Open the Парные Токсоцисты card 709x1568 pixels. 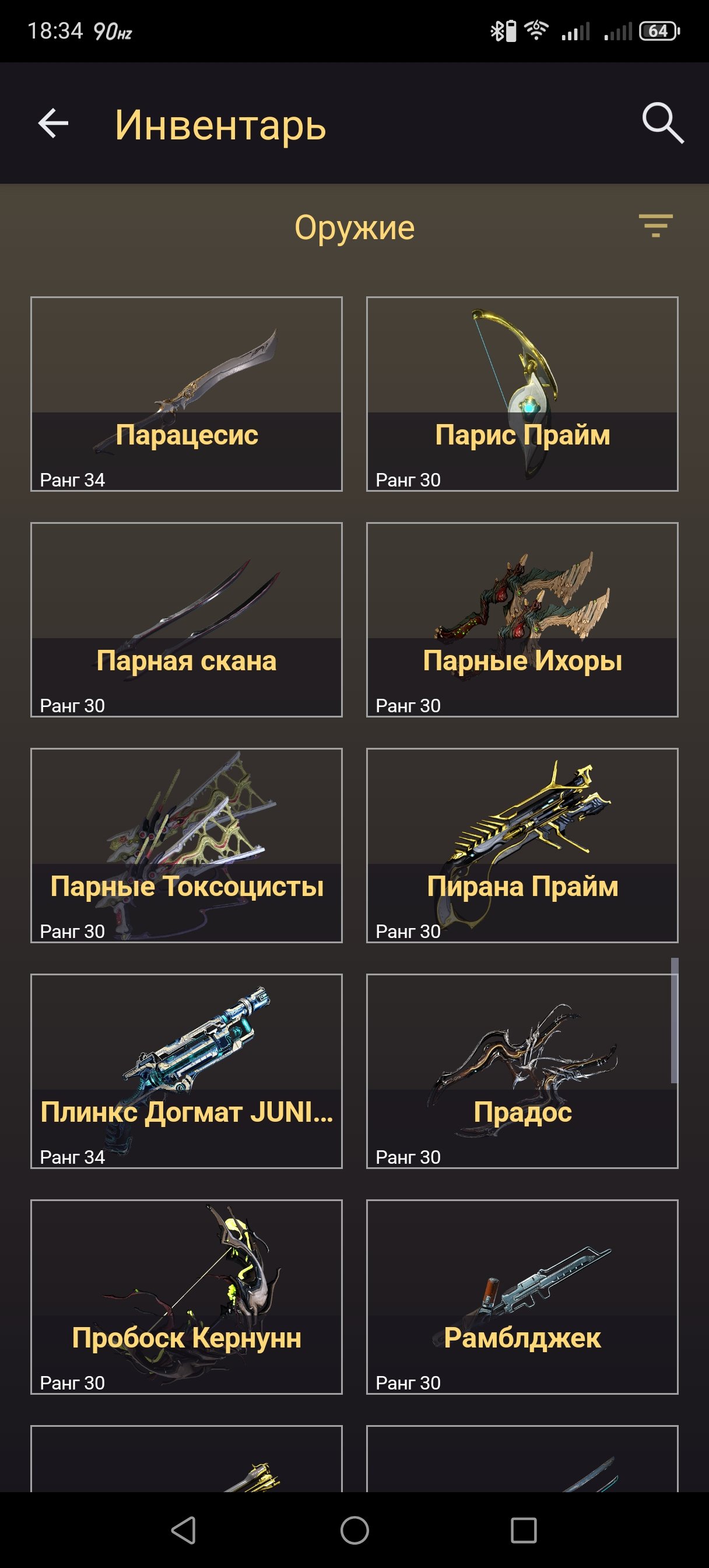point(186,845)
